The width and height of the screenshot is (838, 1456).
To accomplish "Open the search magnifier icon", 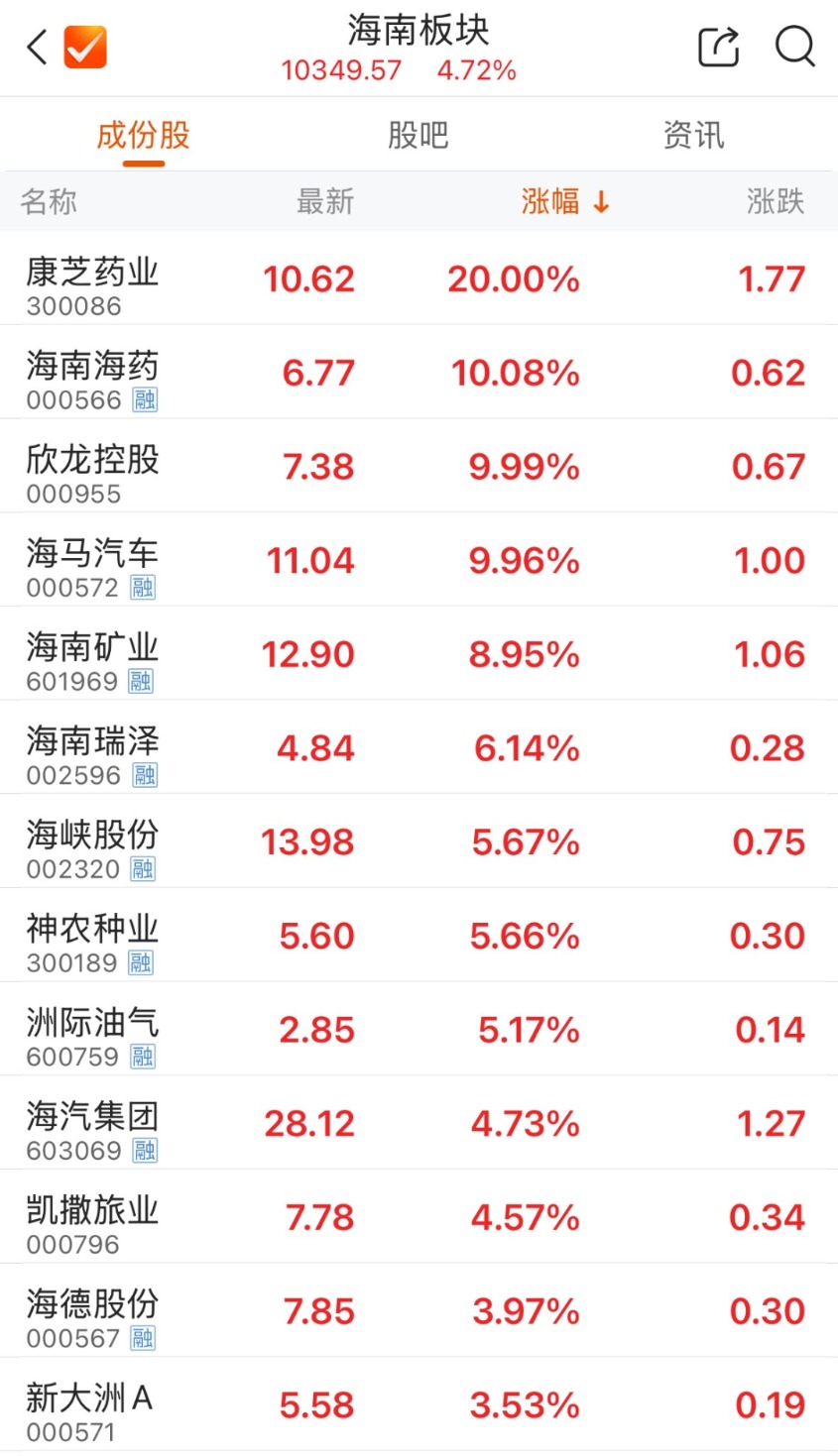I will pyautogui.click(x=794, y=47).
